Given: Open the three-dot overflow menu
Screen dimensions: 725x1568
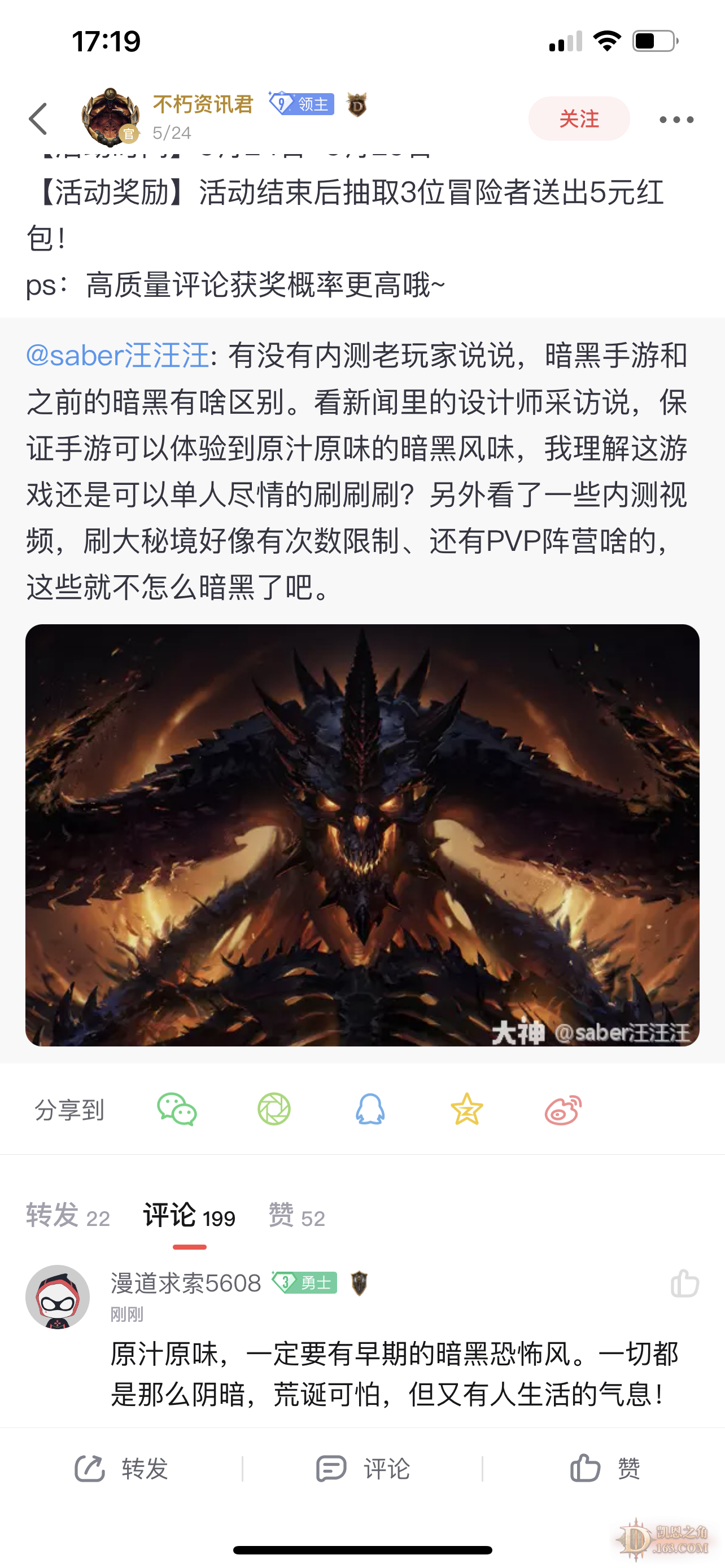Looking at the screenshot, I should pos(676,119).
